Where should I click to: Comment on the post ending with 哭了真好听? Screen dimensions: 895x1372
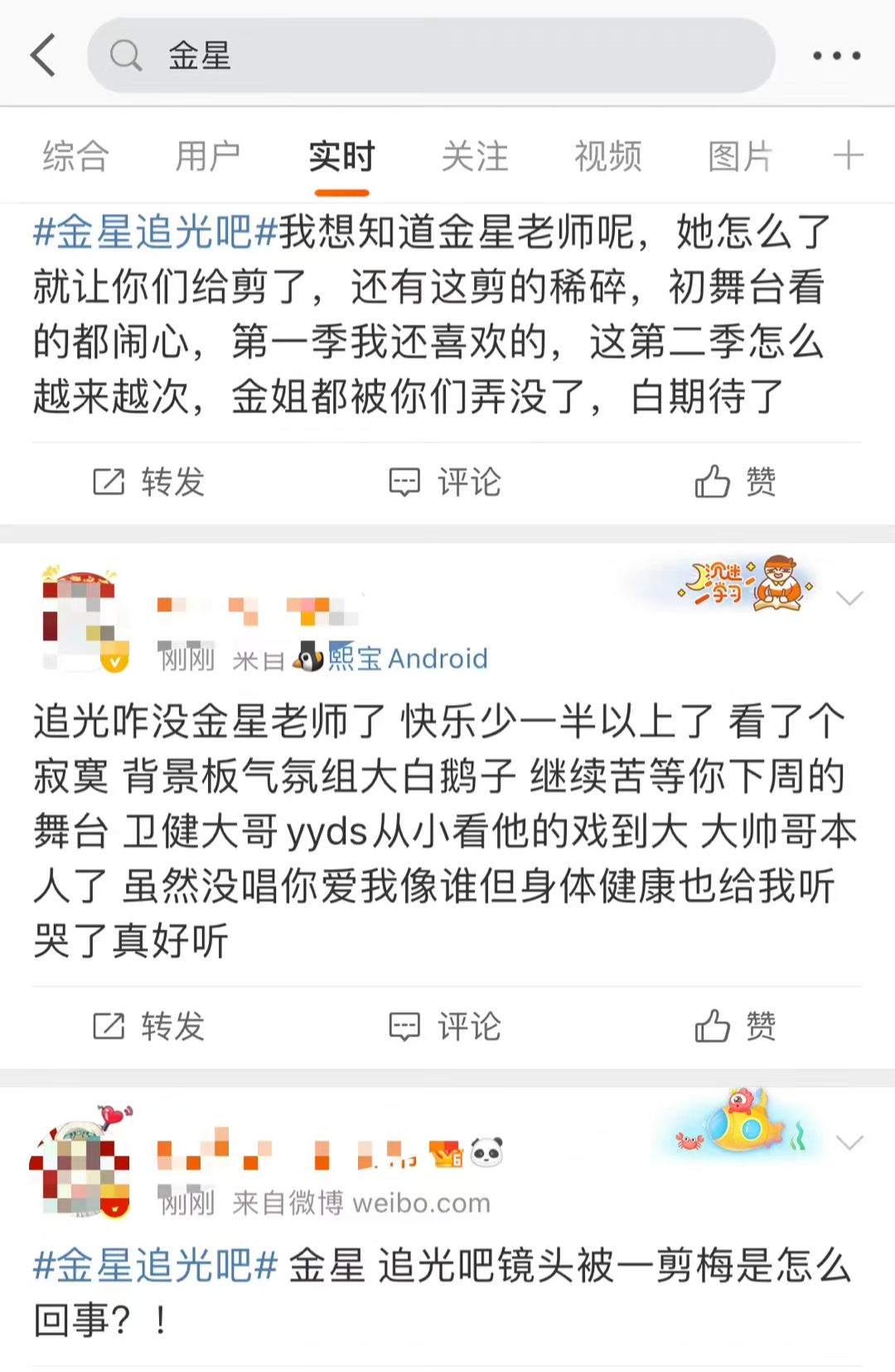click(446, 1026)
